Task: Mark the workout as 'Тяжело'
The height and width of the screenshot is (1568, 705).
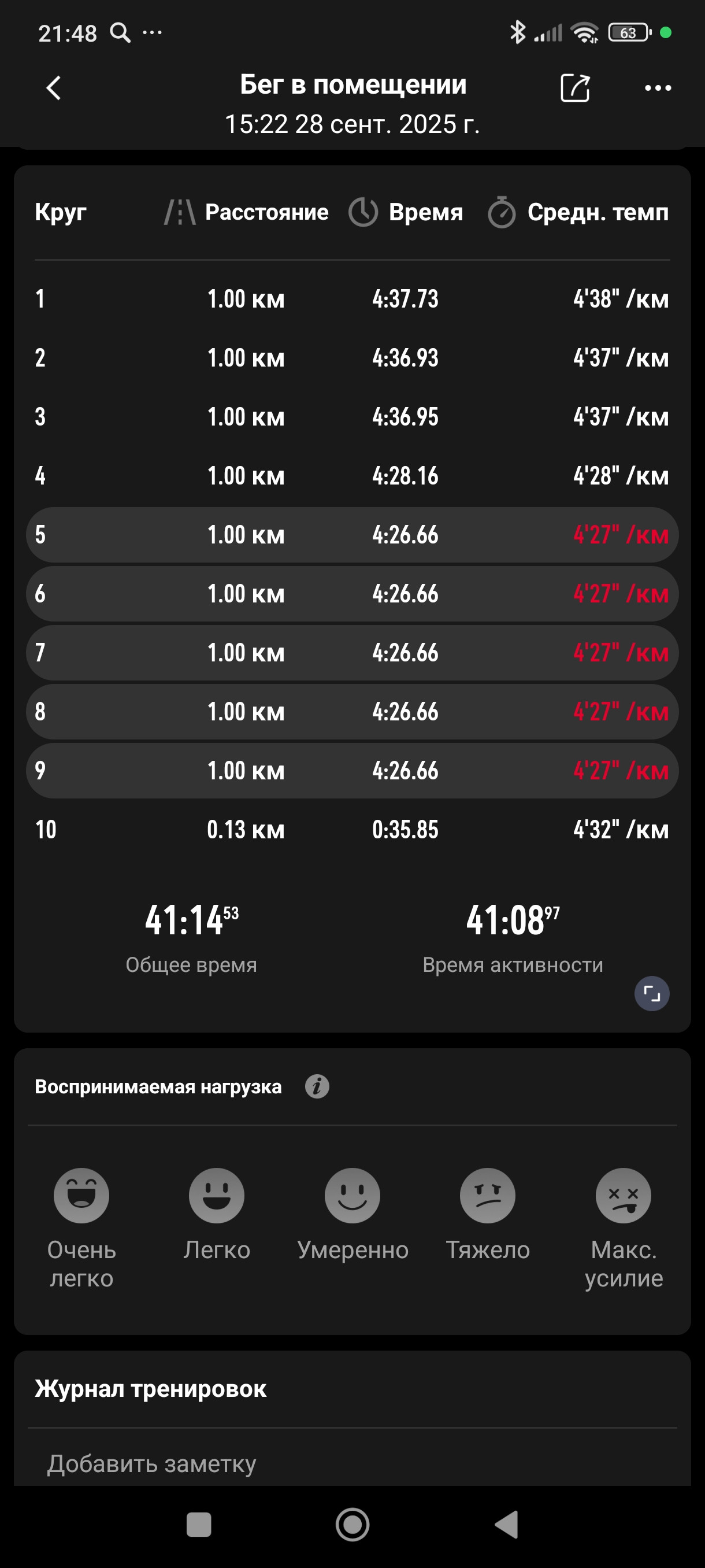Action: [488, 1214]
